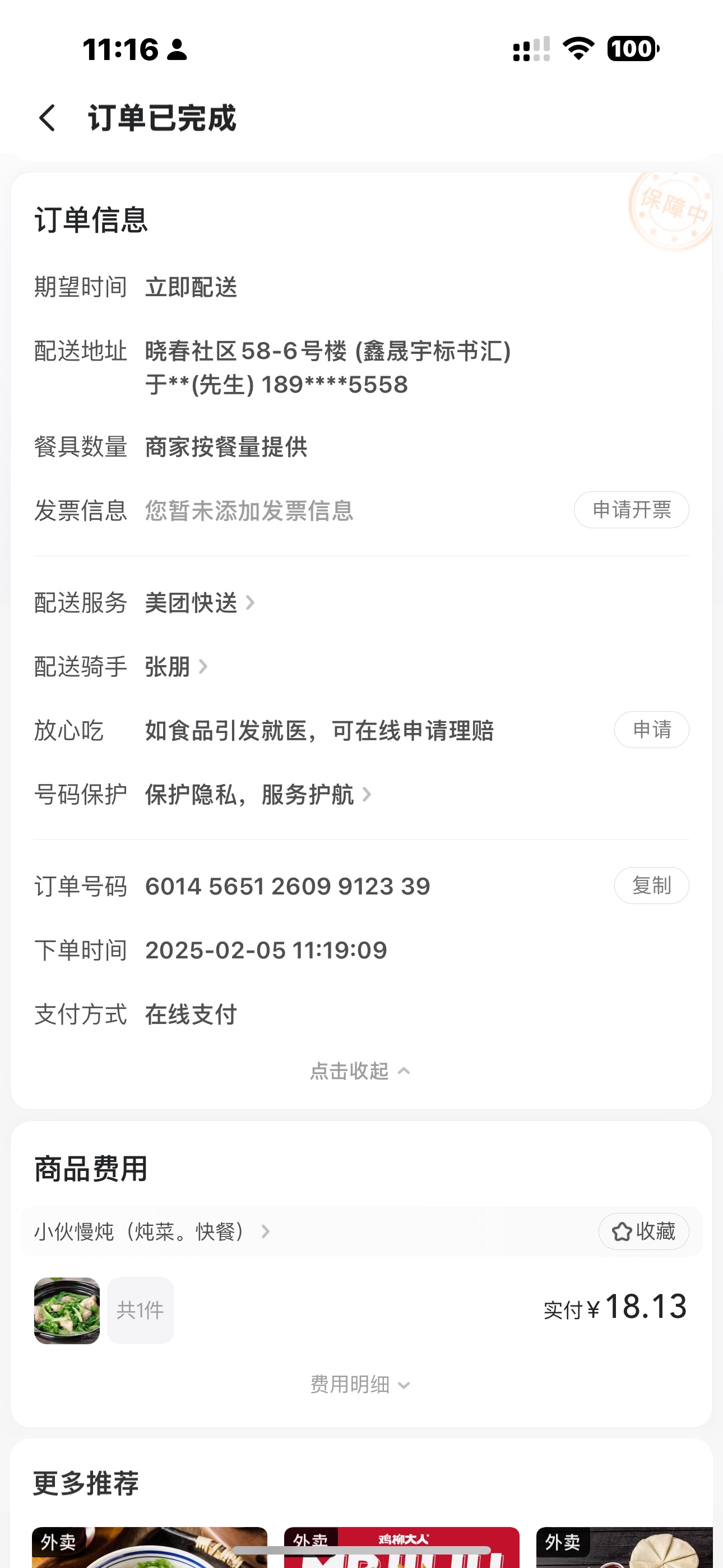
Task: Collapse order info via 点击收起
Action: tap(360, 1071)
